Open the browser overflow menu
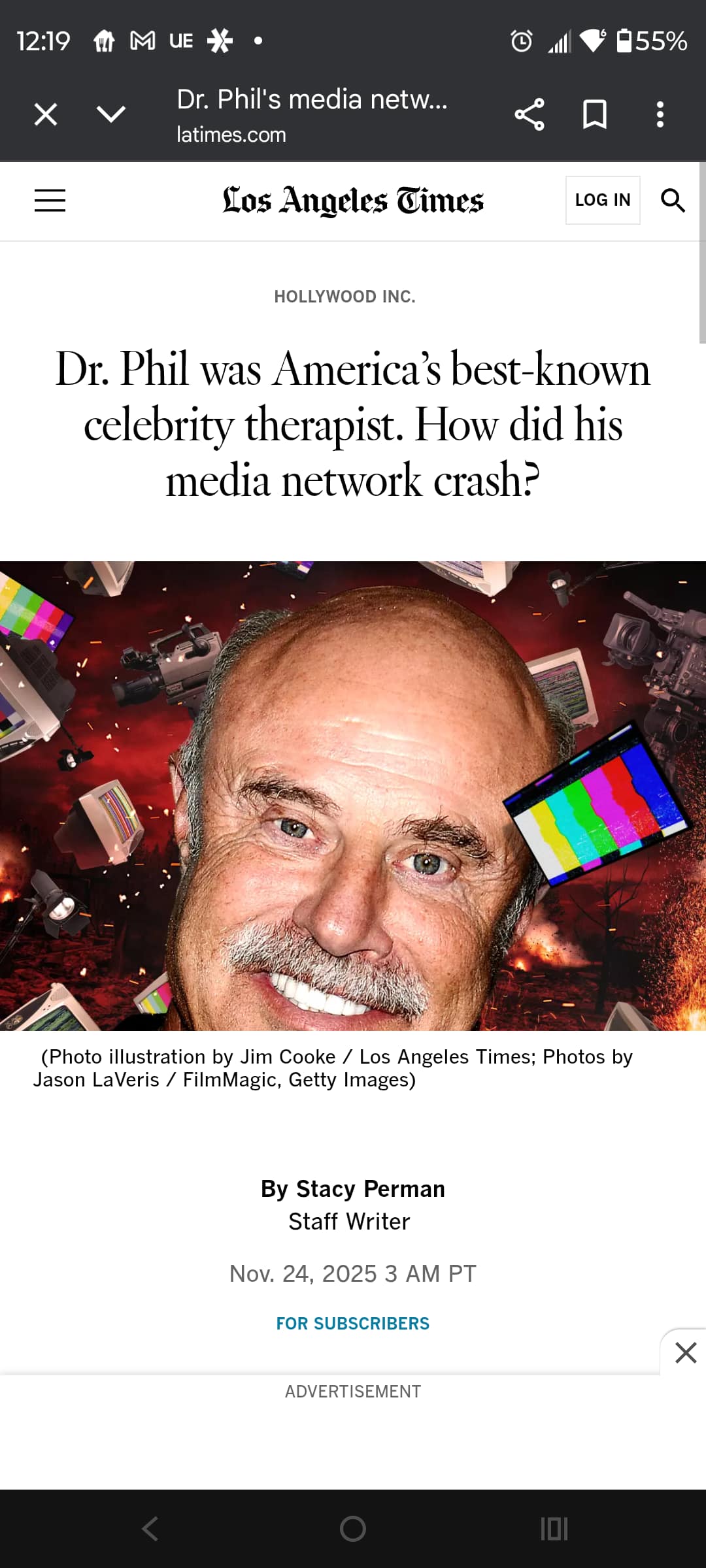The width and height of the screenshot is (706, 1568). pos(660,114)
